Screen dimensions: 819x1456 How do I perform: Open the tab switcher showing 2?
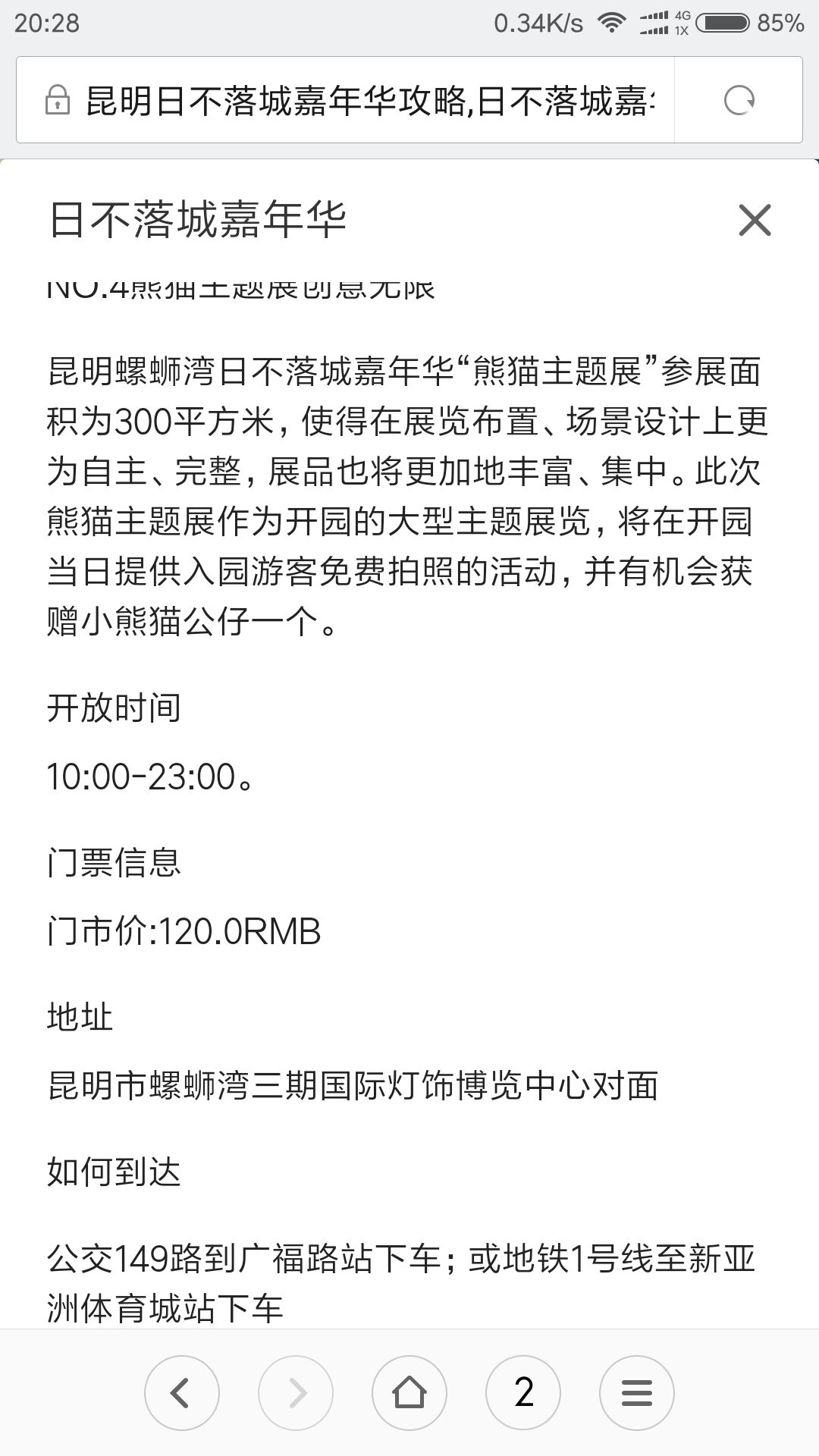tap(523, 1393)
